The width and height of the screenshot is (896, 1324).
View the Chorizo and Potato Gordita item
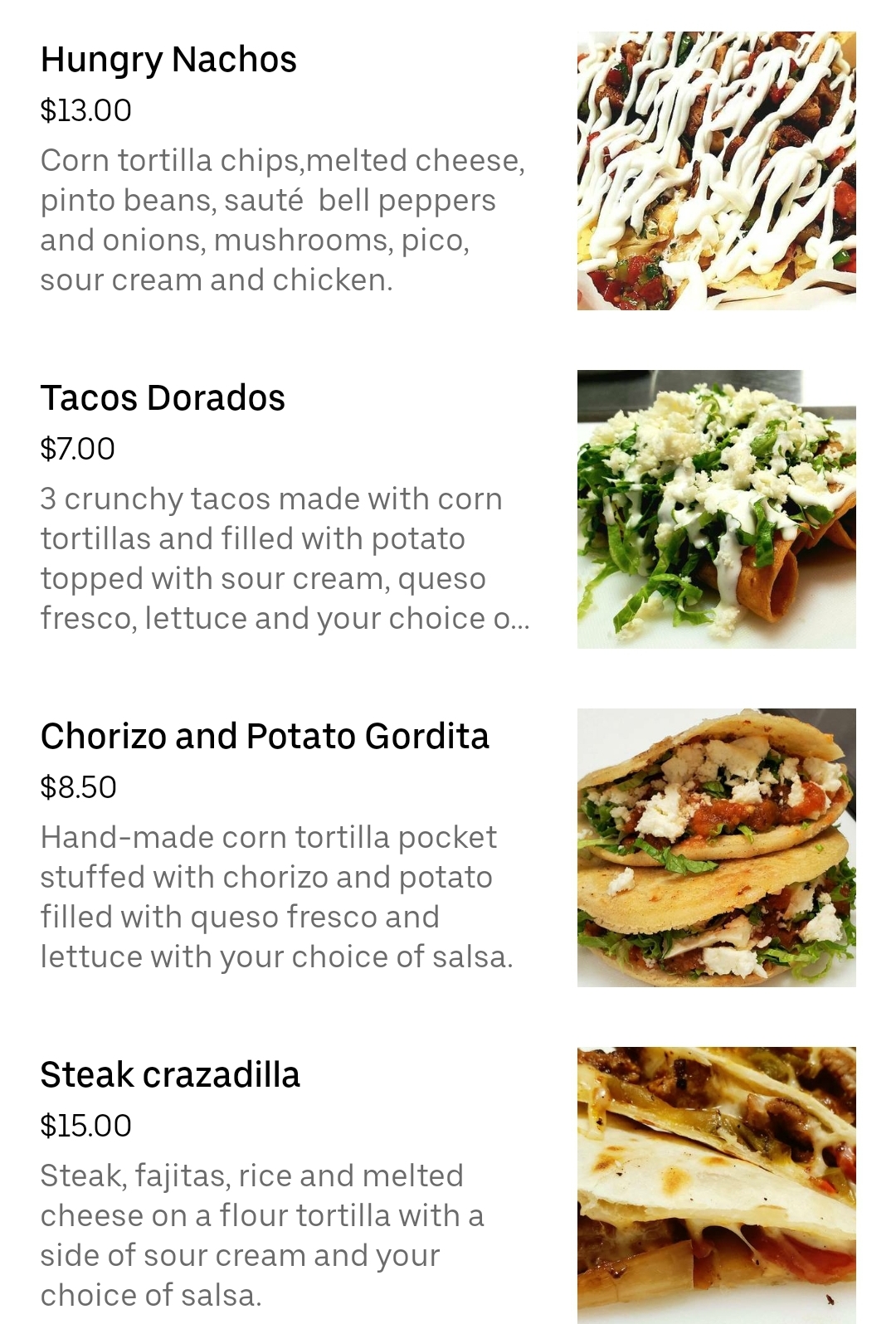click(265, 737)
